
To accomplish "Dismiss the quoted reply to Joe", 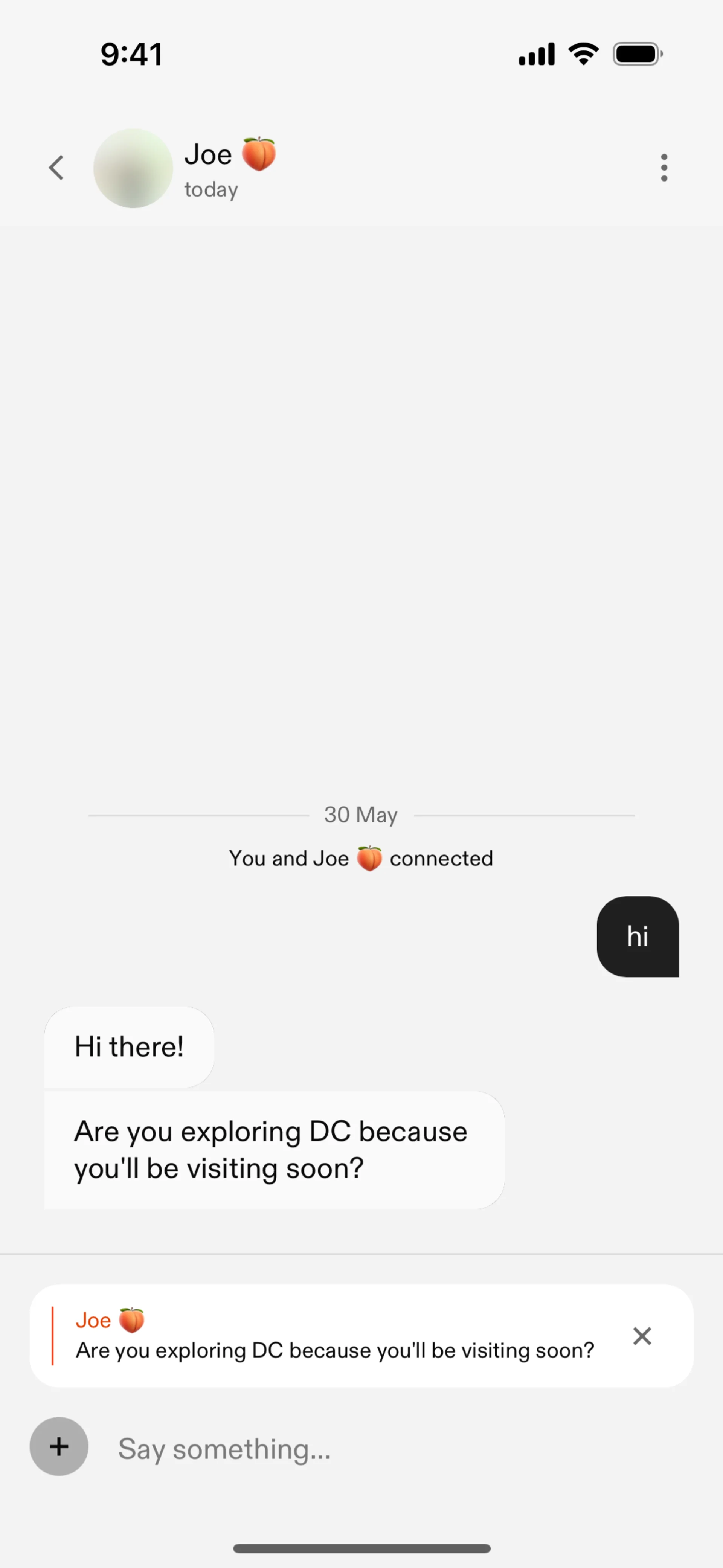I will click(x=641, y=1336).
